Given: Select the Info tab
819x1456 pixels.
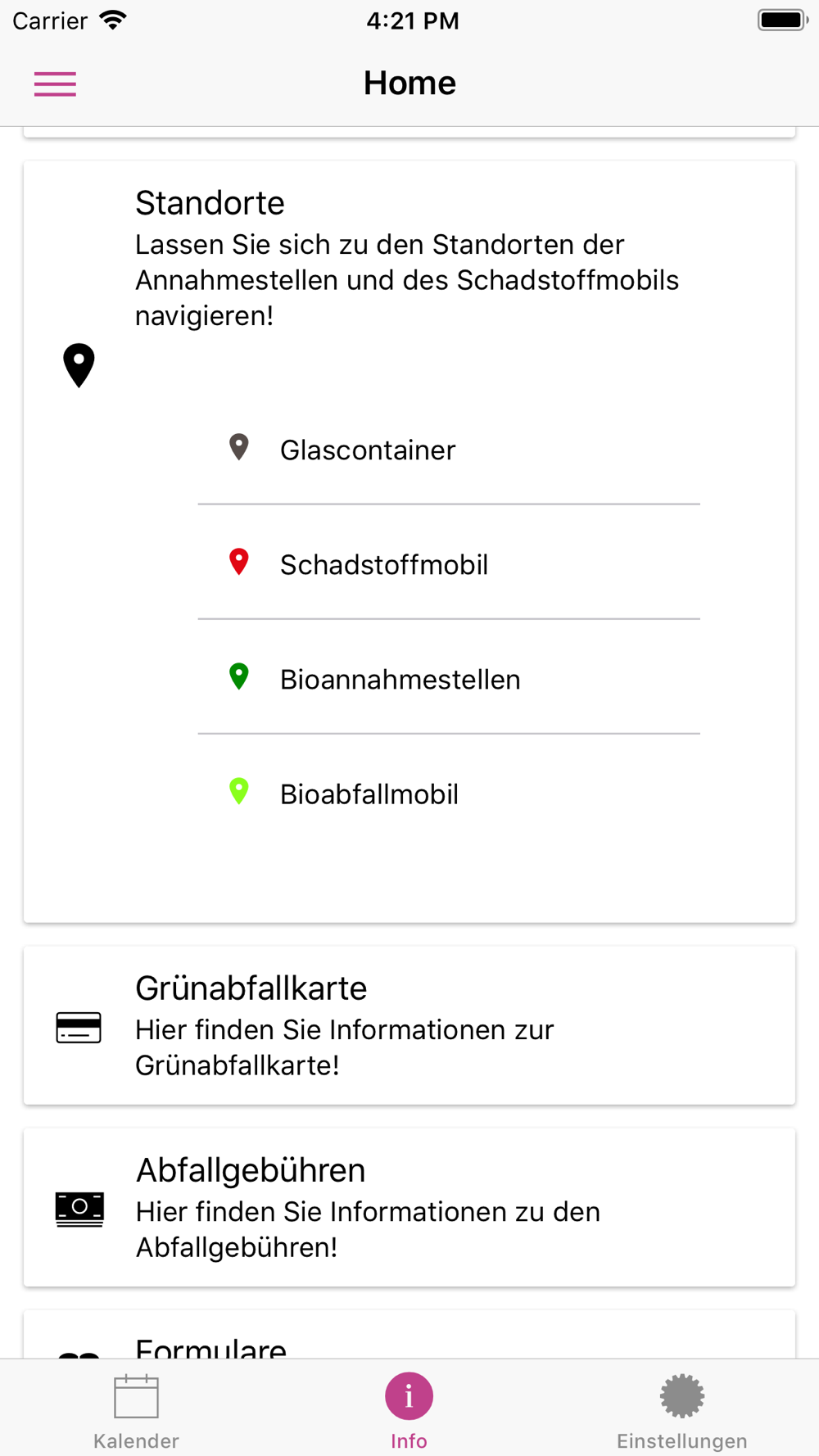Looking at the screenshot, I should coord(409,1410).
